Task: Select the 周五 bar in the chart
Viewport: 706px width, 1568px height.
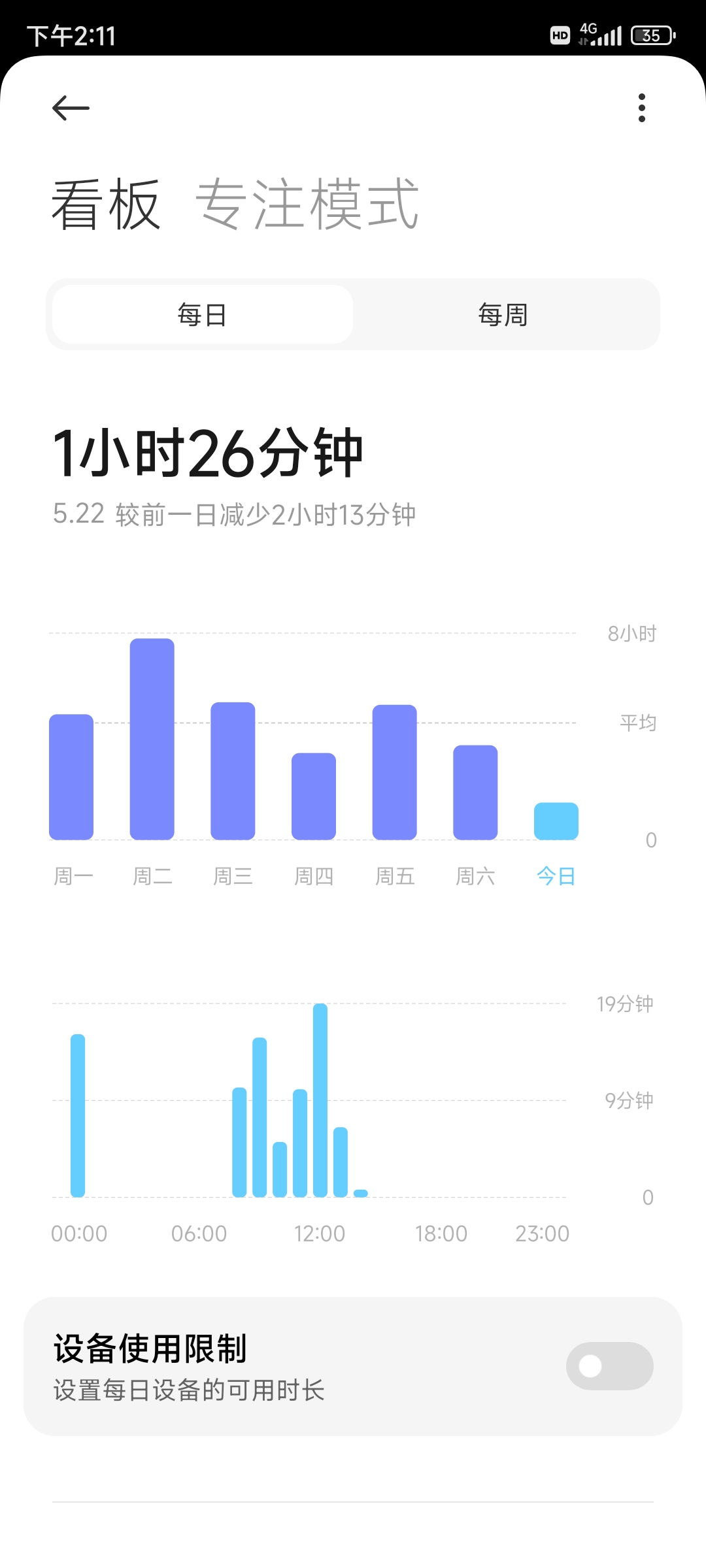Action: pos(395,772)
